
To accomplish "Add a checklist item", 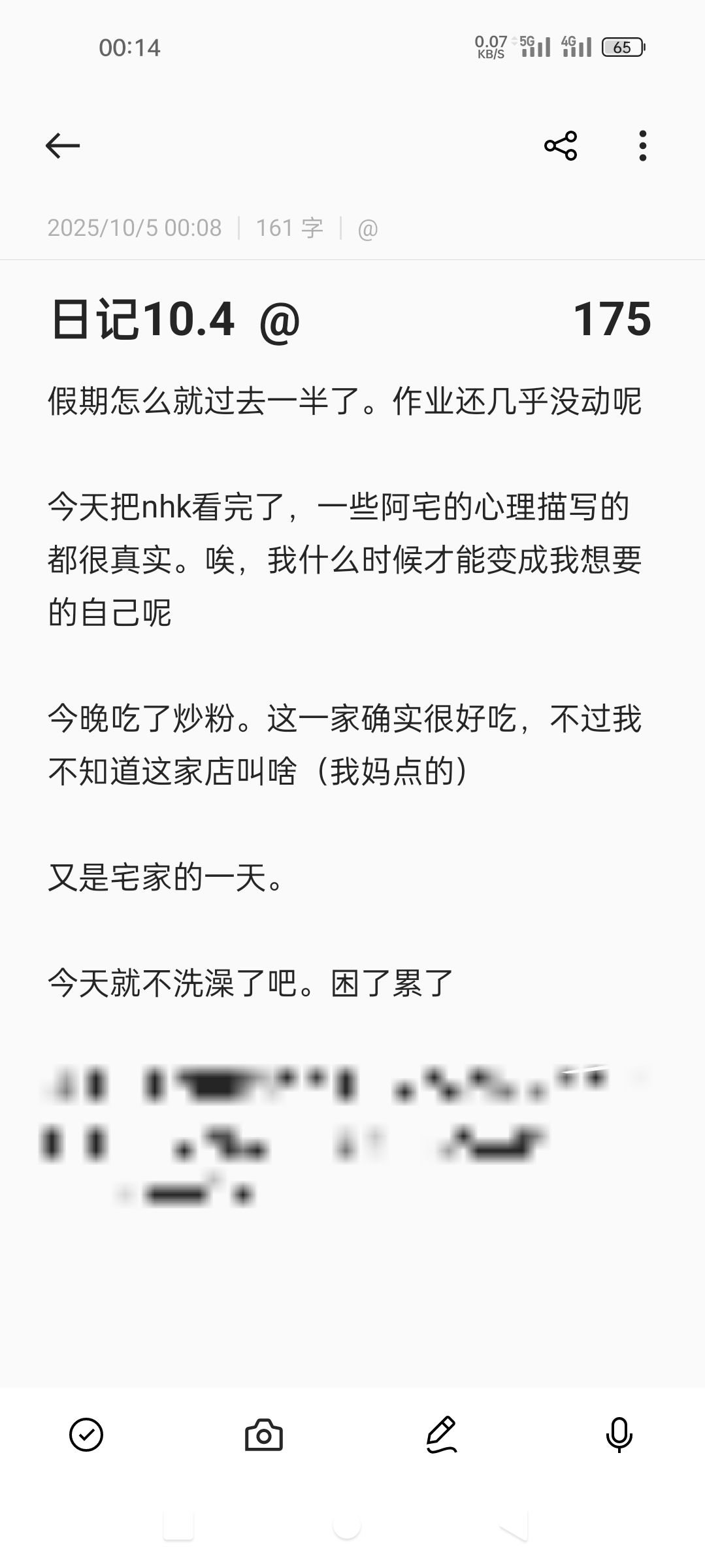I will [x=86, y=1435].
